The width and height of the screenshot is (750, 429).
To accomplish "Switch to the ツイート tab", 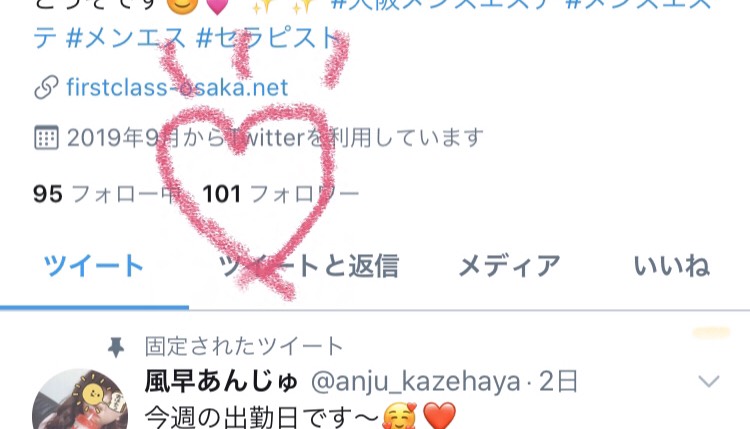I will tap(93, 266).
